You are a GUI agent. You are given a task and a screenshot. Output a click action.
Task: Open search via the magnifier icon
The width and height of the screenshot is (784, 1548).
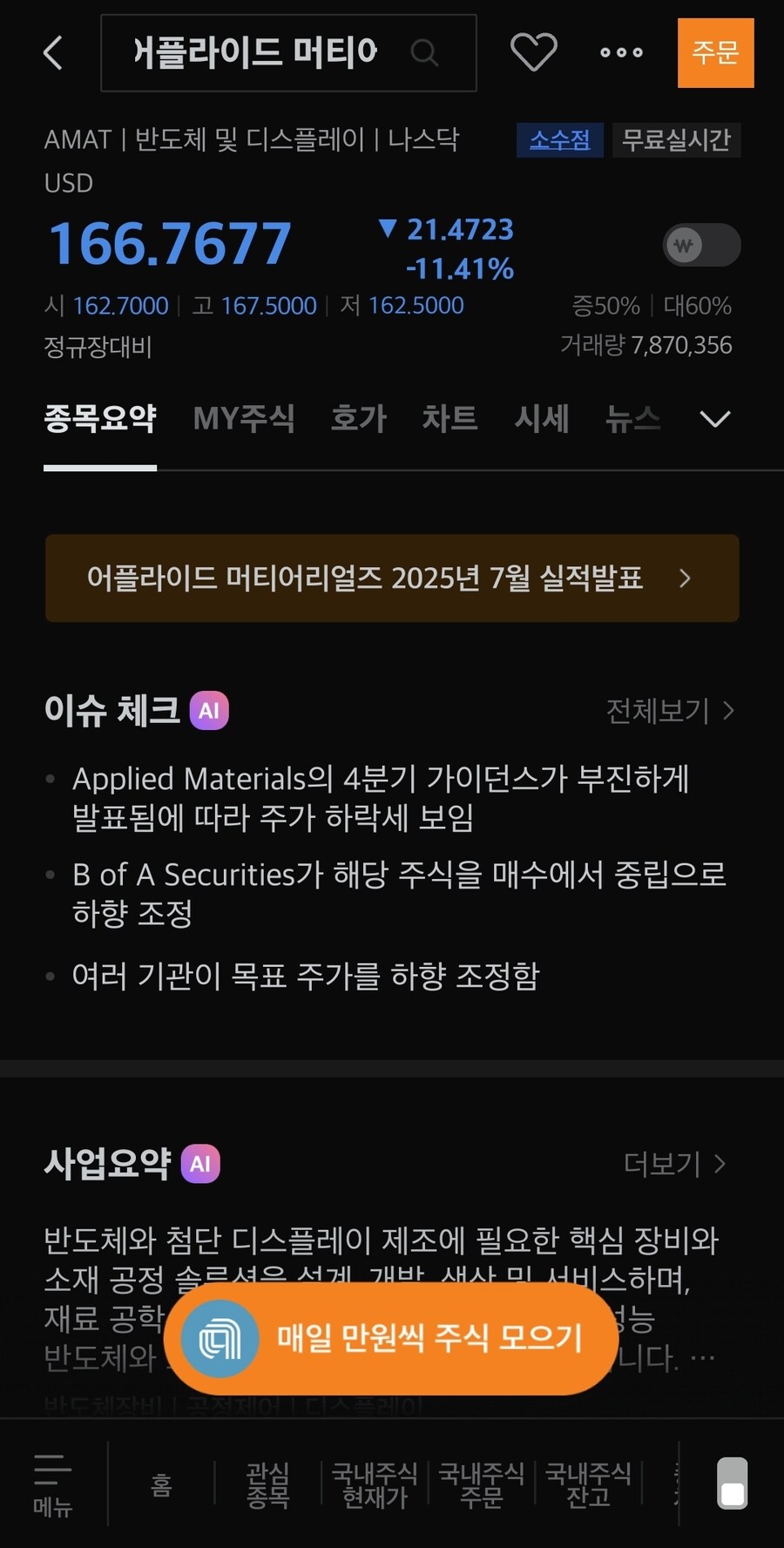425,53
